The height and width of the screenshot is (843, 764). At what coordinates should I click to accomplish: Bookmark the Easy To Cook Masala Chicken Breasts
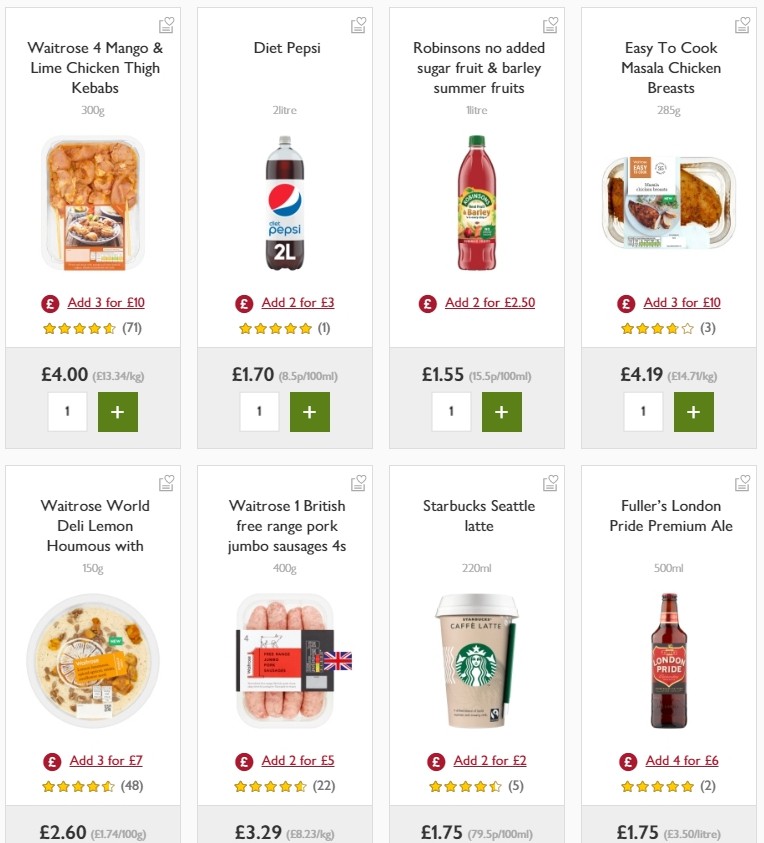pos(742,24)
